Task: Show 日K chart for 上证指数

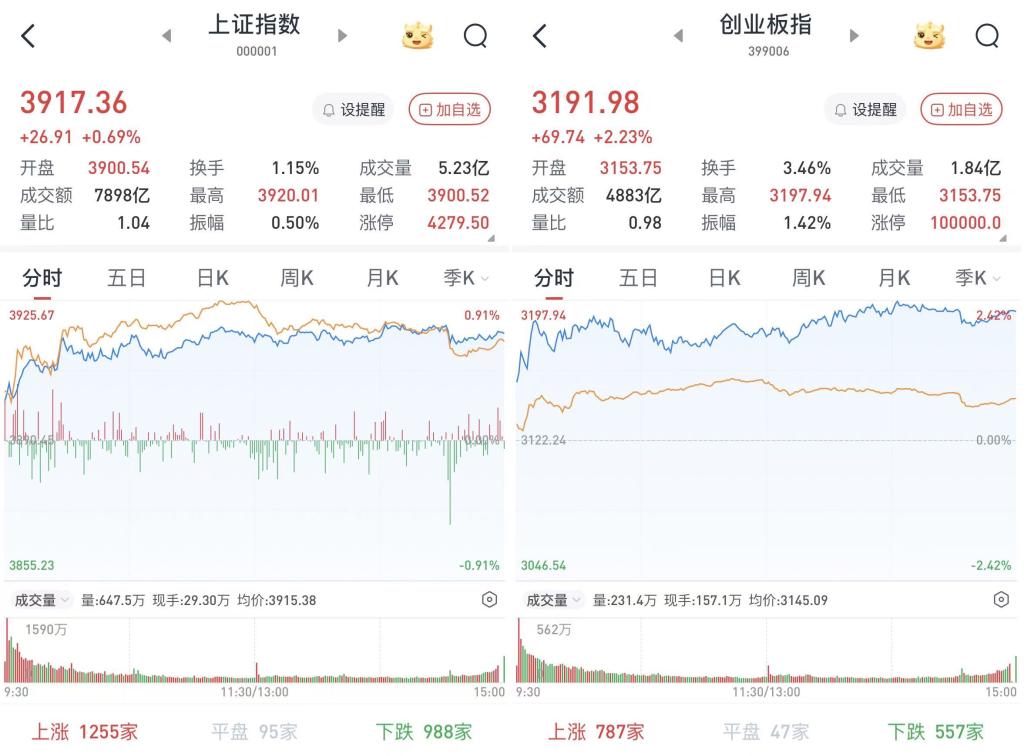Action: pos(212,278)
